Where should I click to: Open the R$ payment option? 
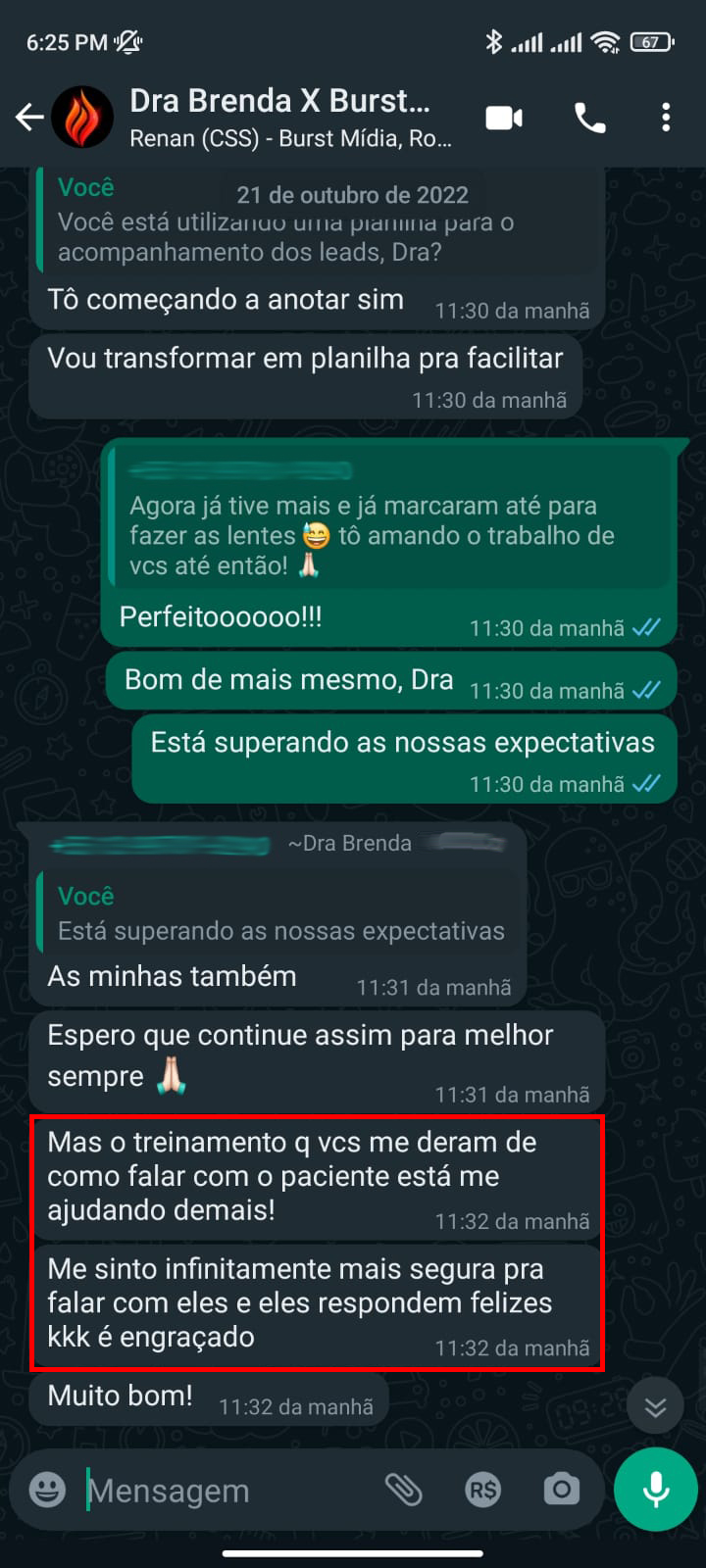[482, 1490]
